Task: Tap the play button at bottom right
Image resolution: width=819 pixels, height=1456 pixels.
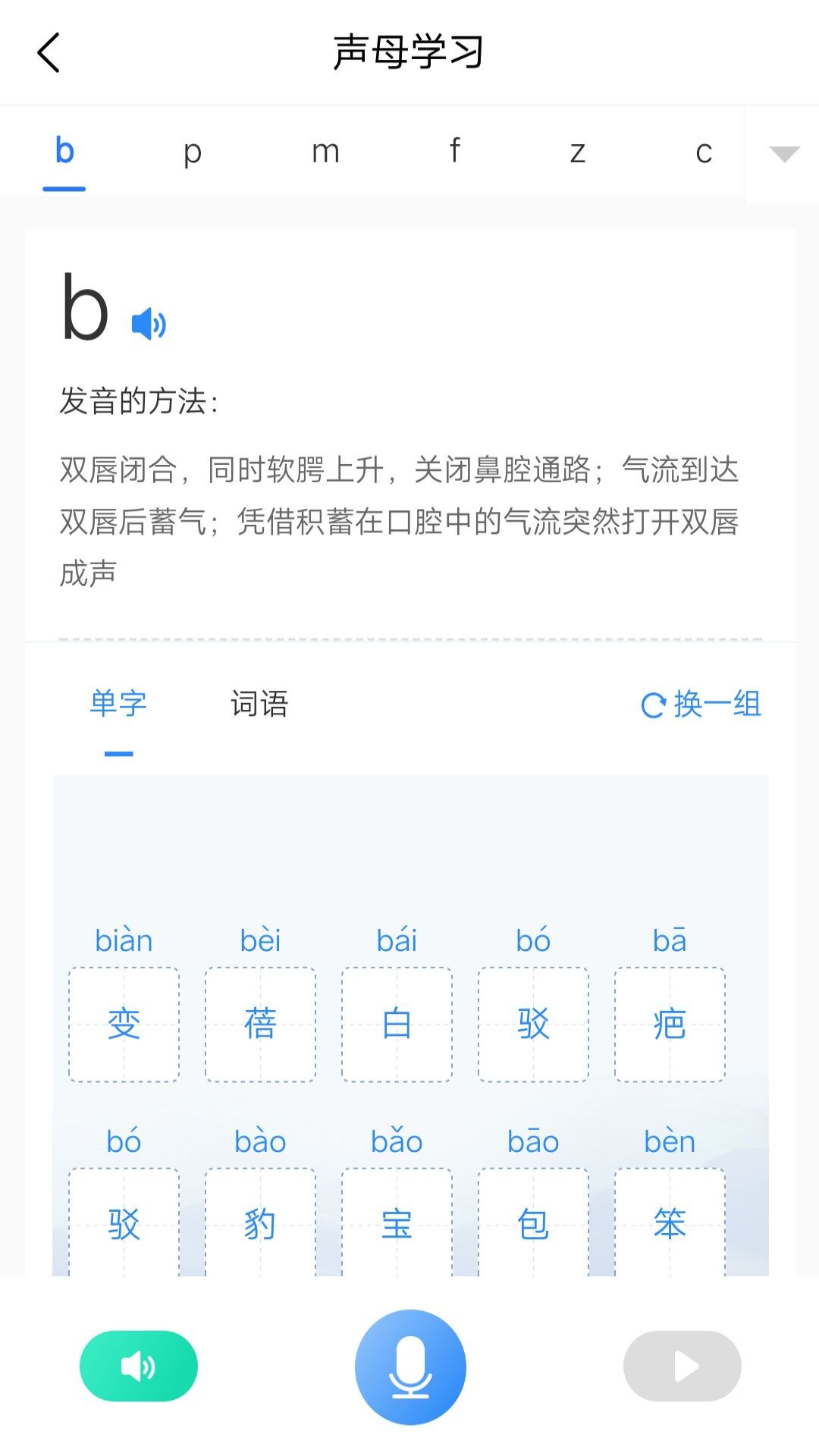Action: [680, 1365]
